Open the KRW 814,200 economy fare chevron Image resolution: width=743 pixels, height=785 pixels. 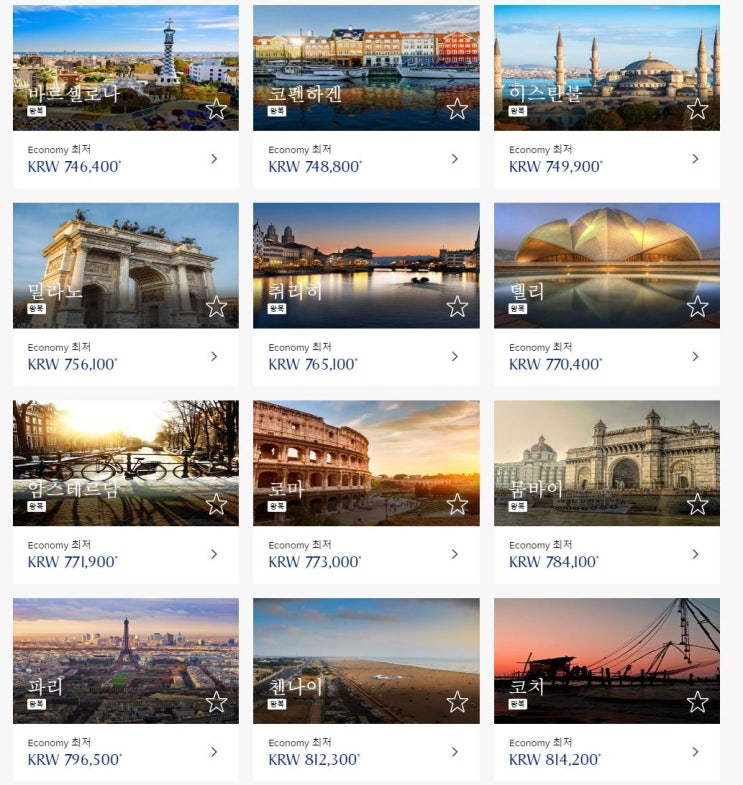(x=695, y=752)
